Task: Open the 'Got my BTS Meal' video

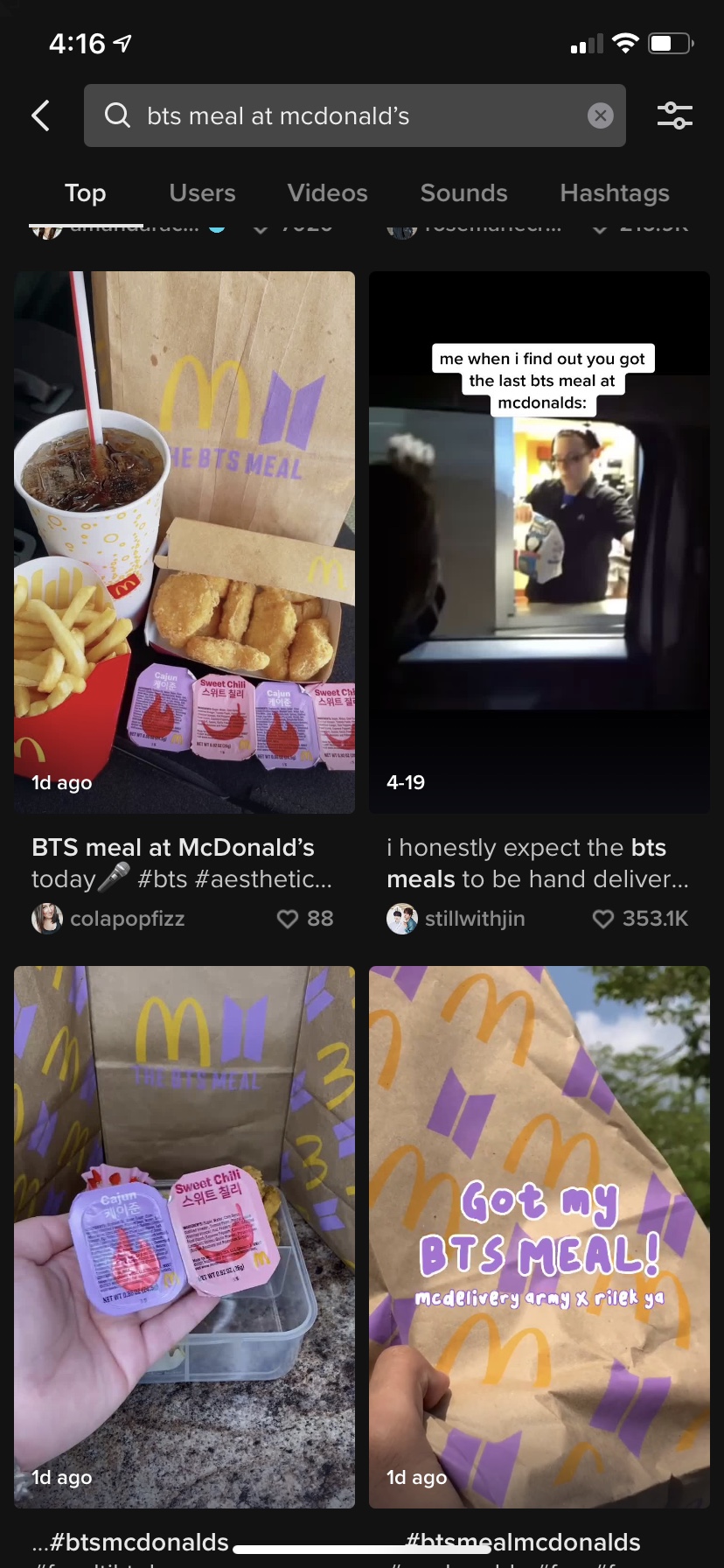Action: pos(539,1235)
